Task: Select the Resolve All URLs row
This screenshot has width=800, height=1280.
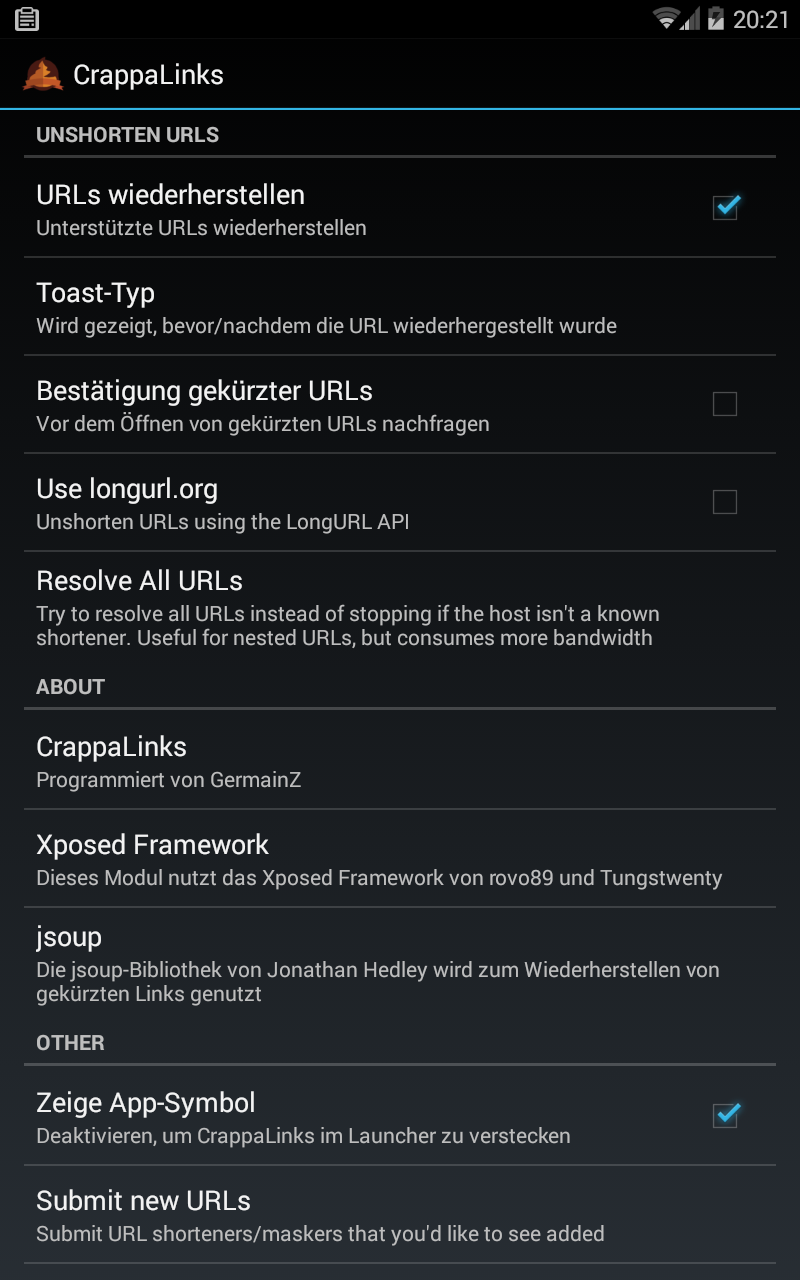Action: [400, 608]
